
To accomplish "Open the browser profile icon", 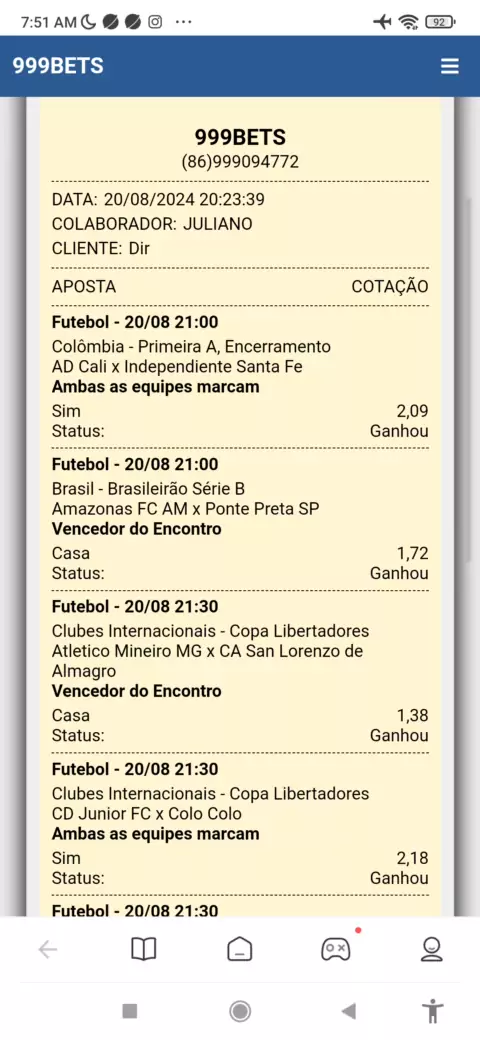I will pos(432,950).
